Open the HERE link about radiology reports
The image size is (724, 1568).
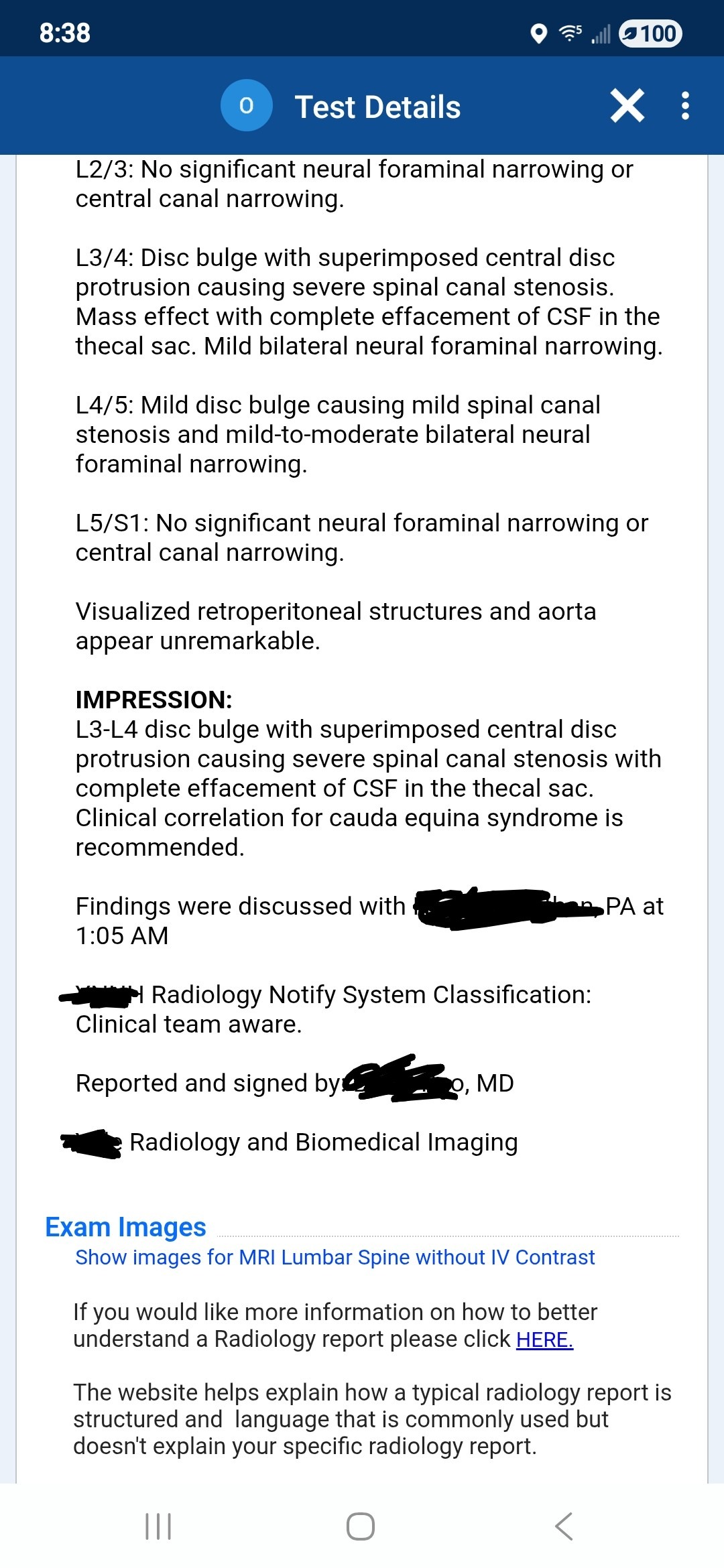point(544,1340)
